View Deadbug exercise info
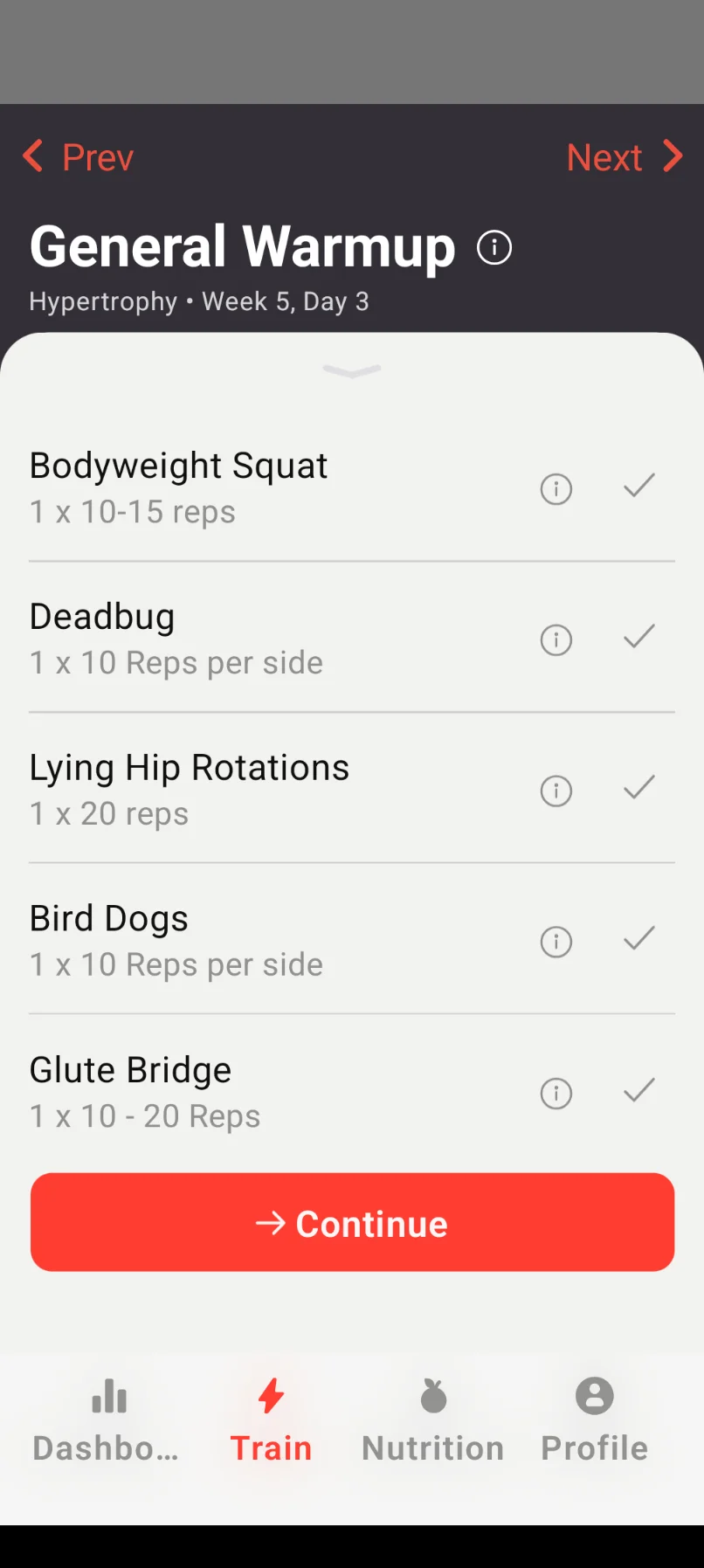This screenshot has width=704, height=1568. pyautogui.click(x=556, y=639)
